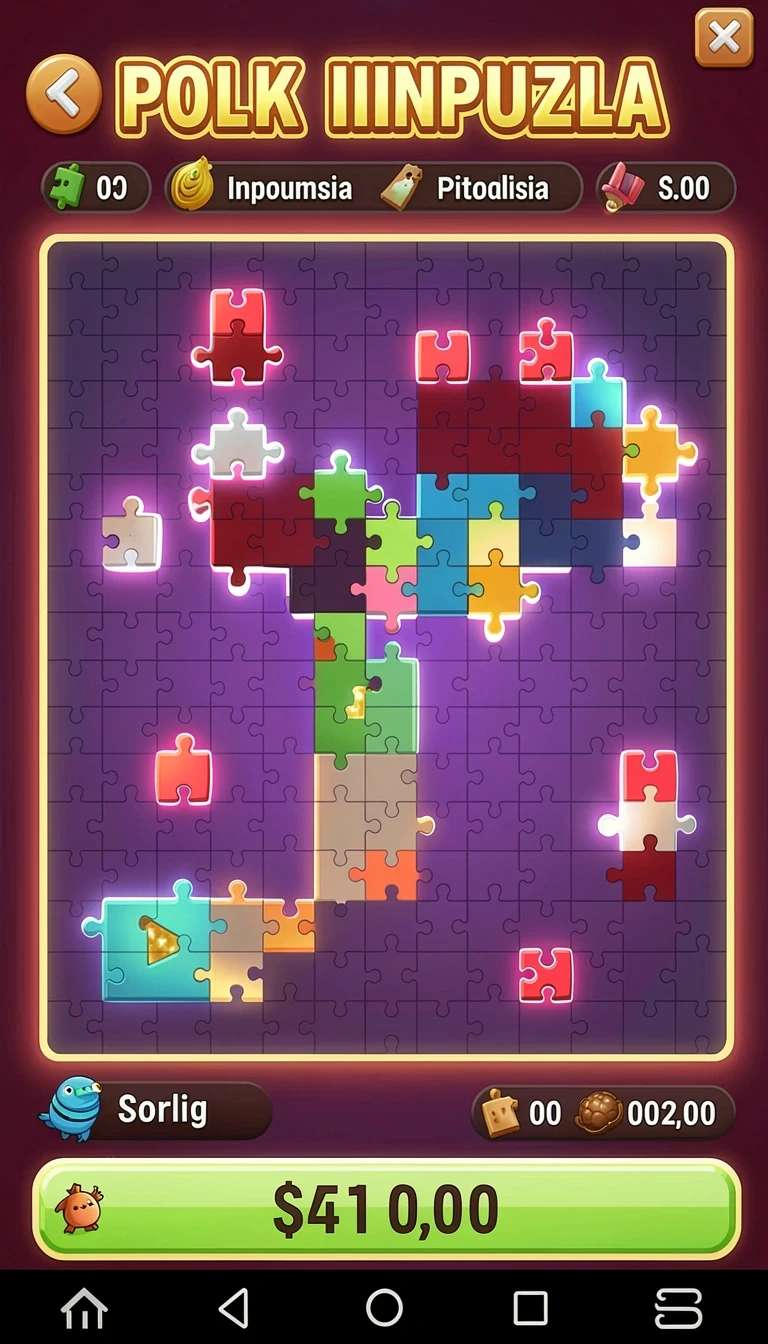The height and width of the screenshot is (1344, 768).
Task: Tap the Inpoumsia coin chip
Action: (x=263, y=188)
